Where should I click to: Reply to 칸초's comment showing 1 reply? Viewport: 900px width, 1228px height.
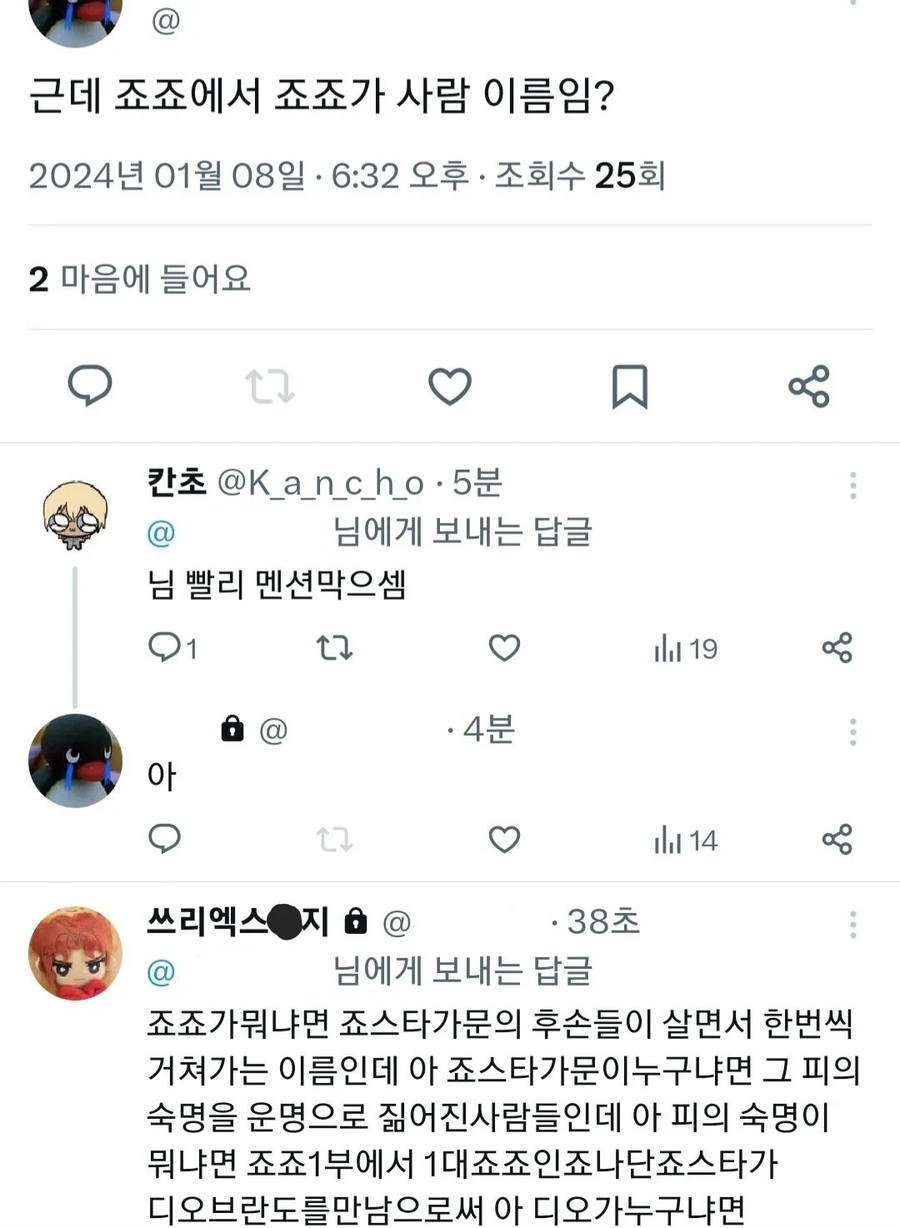point(168,648)
